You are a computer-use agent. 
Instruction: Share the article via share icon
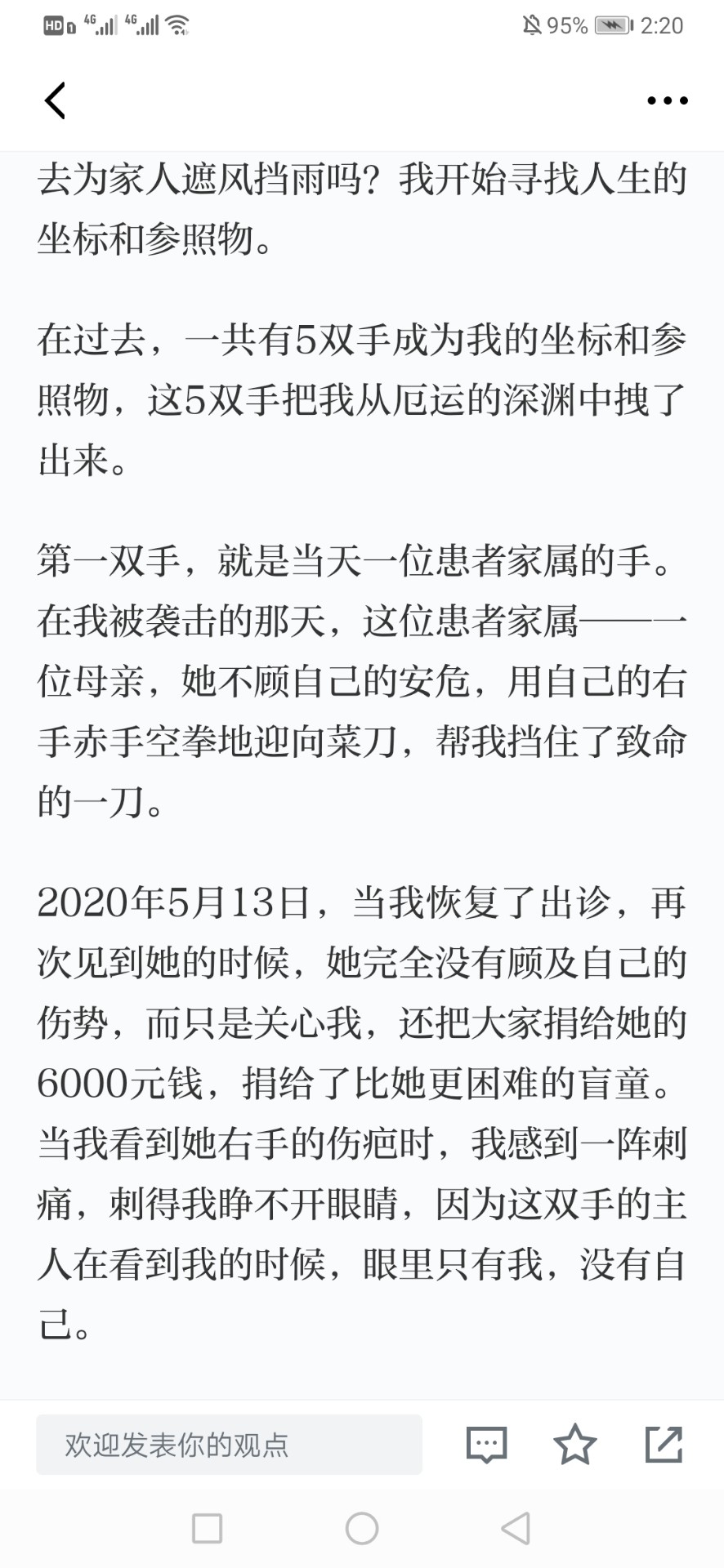pyautogui.click(x=664, y=1444)
